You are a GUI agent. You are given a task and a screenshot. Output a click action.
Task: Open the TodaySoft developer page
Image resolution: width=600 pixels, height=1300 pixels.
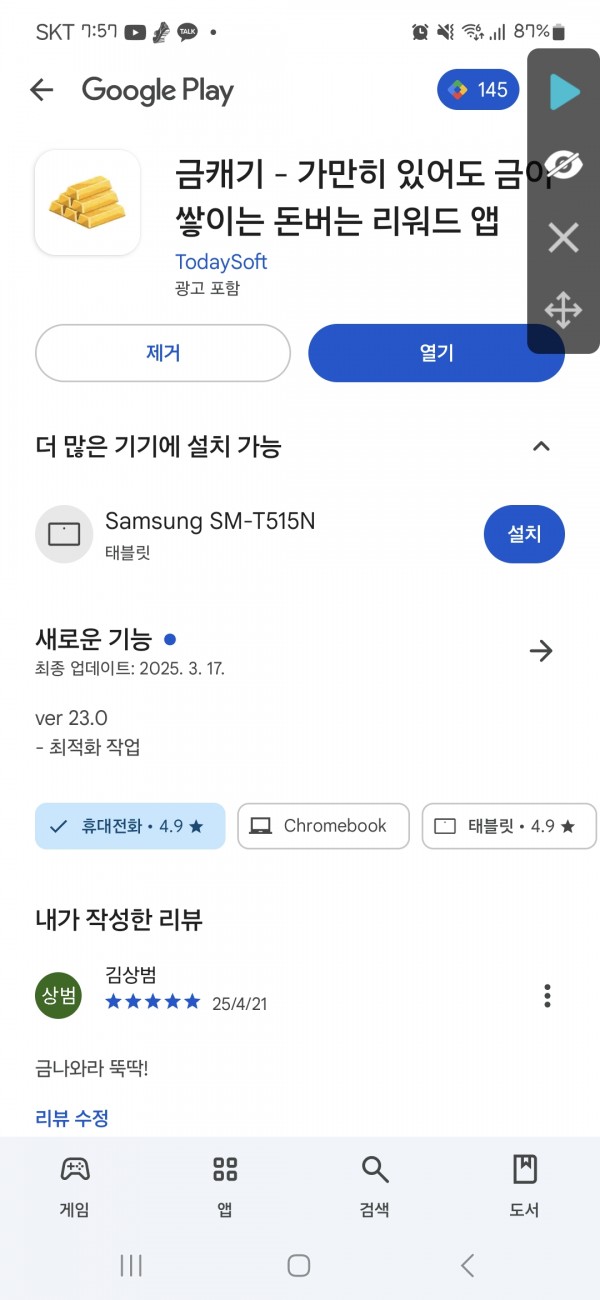coord(221,262)
